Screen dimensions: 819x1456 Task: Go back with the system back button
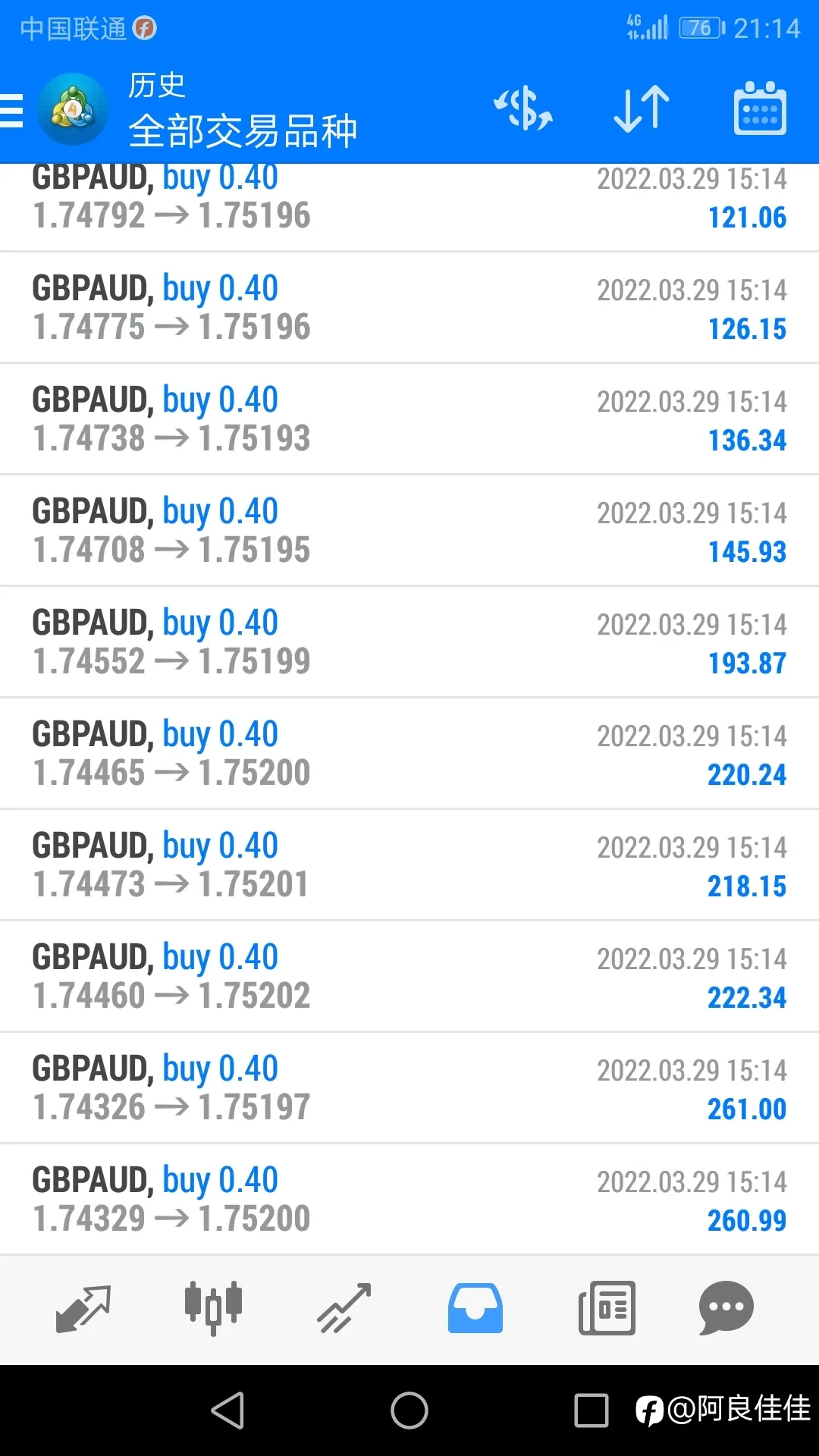point(227,1410)
